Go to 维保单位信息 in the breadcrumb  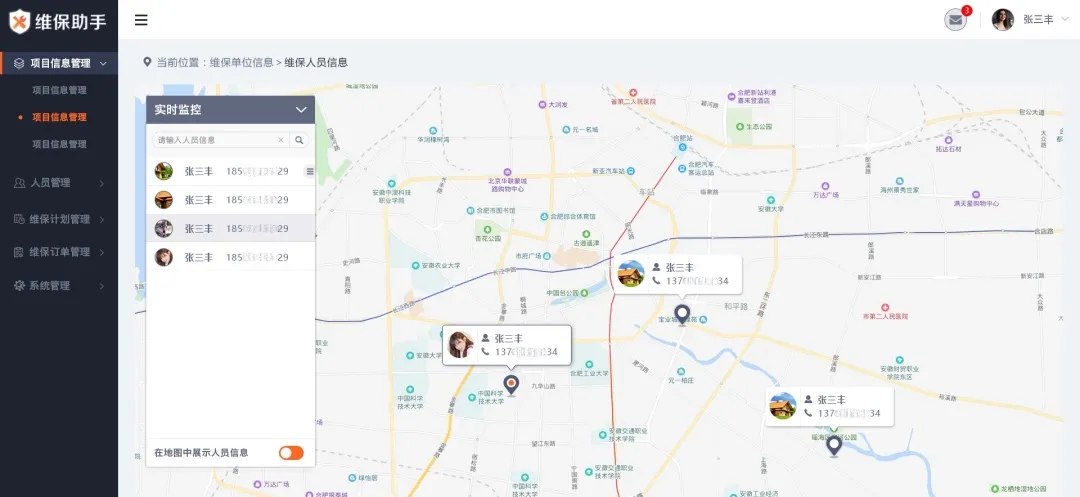(x=241, y=62)
